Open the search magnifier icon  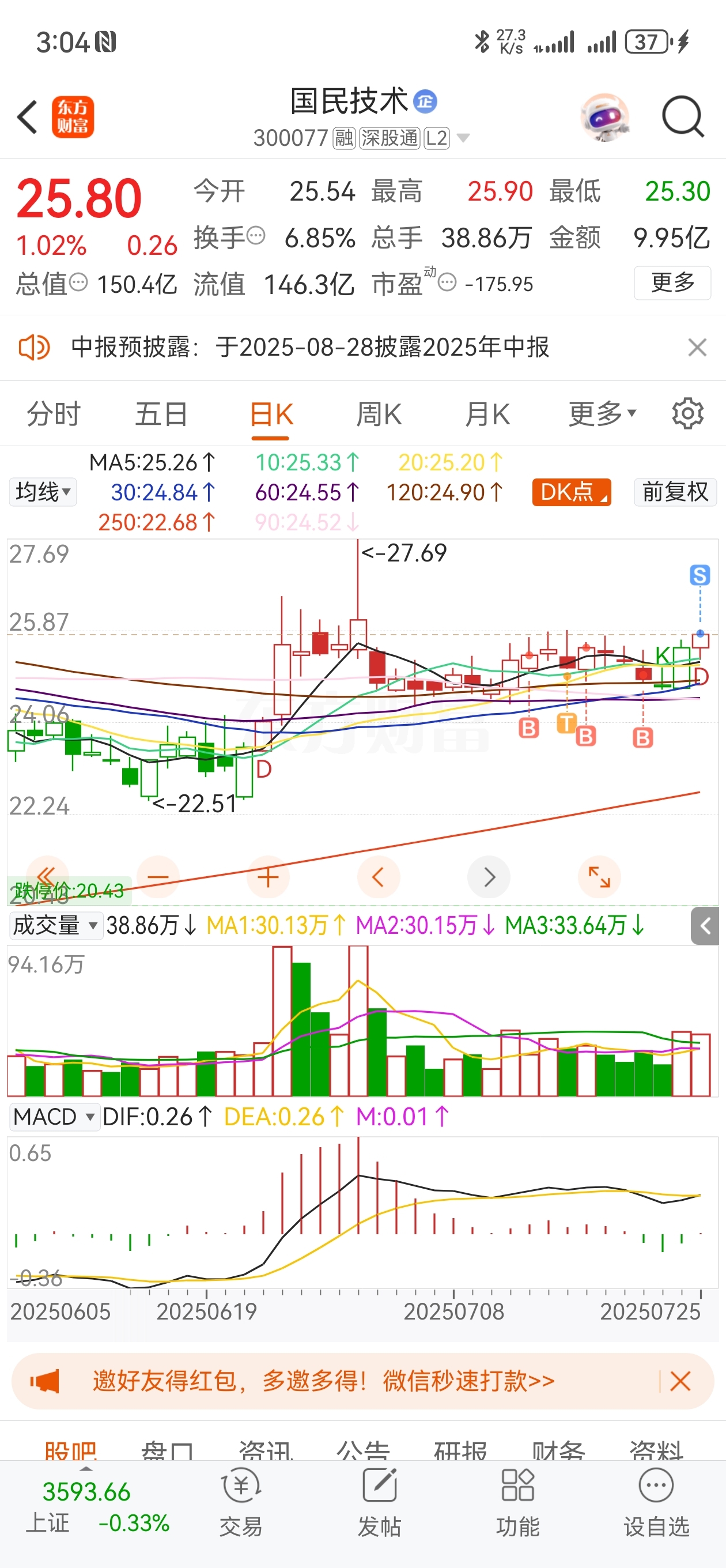(x=683, y=116)
